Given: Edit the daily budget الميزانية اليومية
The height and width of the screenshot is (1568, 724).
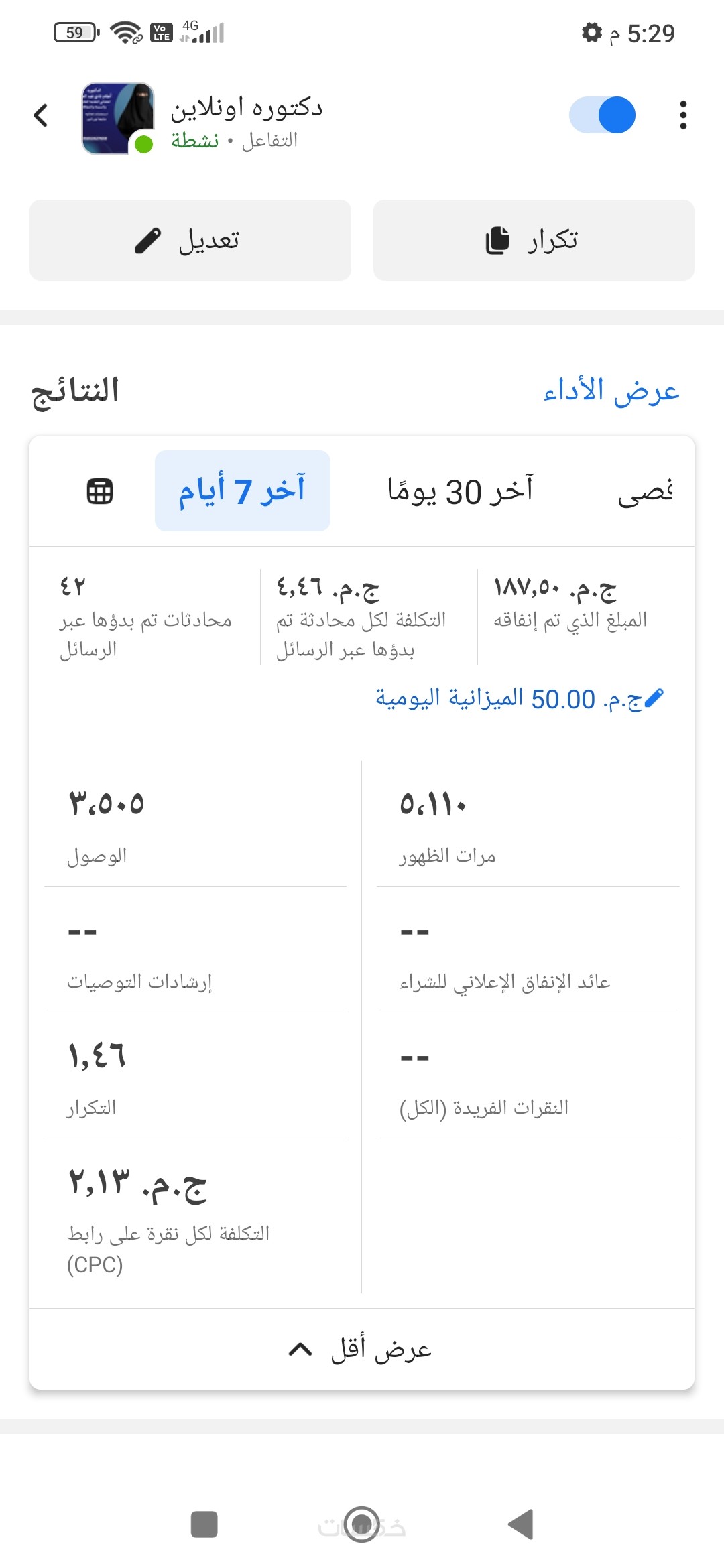Looking at the screenshot, I should [520, 699].
